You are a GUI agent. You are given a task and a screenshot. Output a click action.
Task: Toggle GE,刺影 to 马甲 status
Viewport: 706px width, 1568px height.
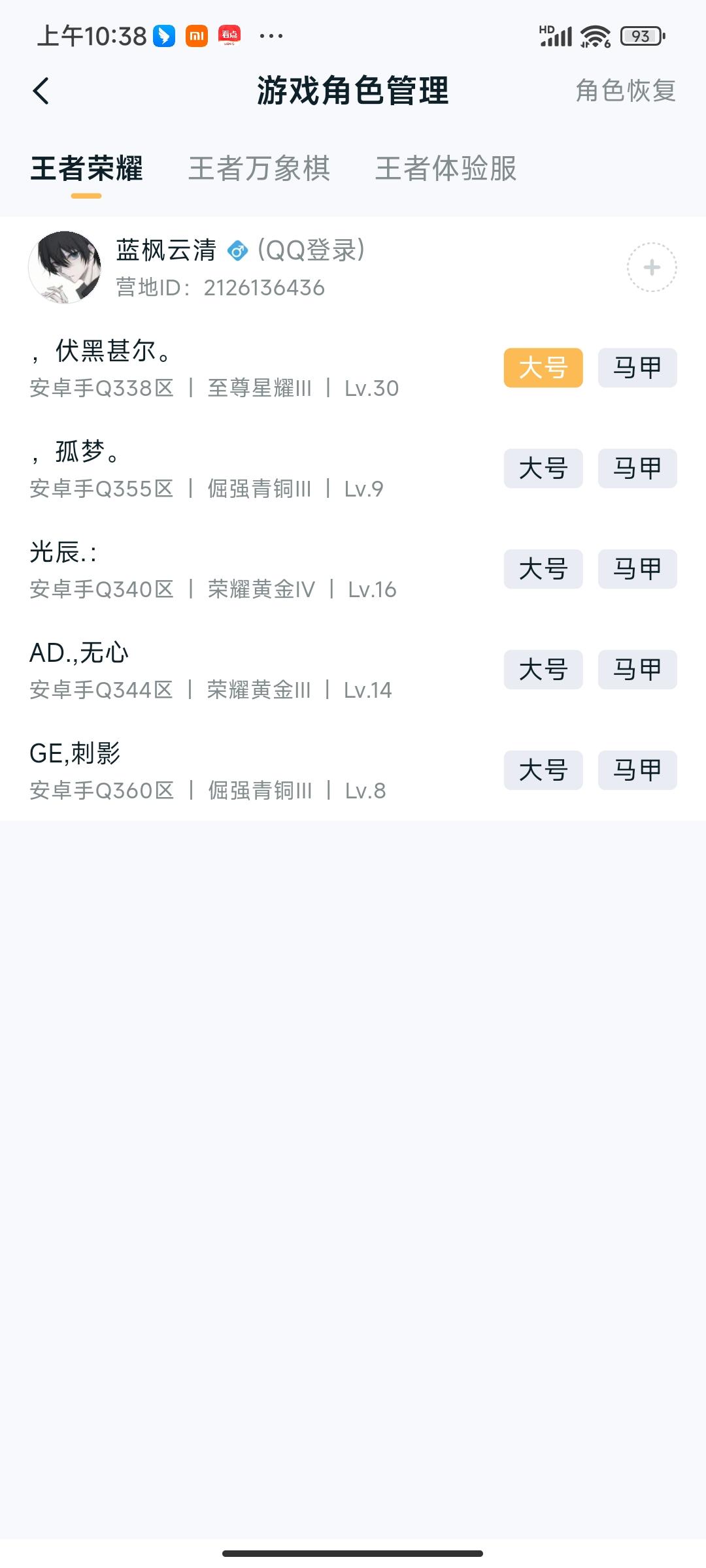637,770
